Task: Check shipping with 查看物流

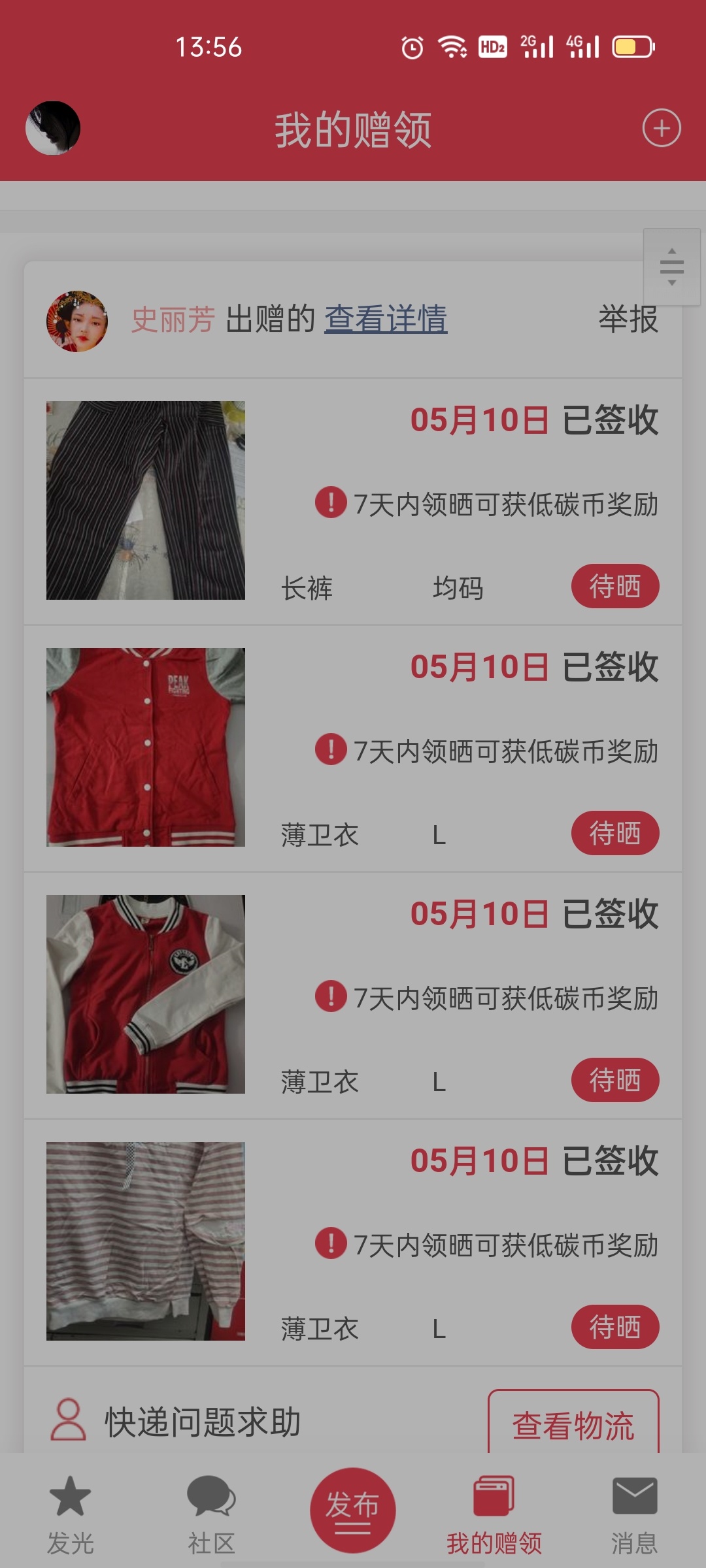Action: pyautogui.click(x=573, y=1425)
